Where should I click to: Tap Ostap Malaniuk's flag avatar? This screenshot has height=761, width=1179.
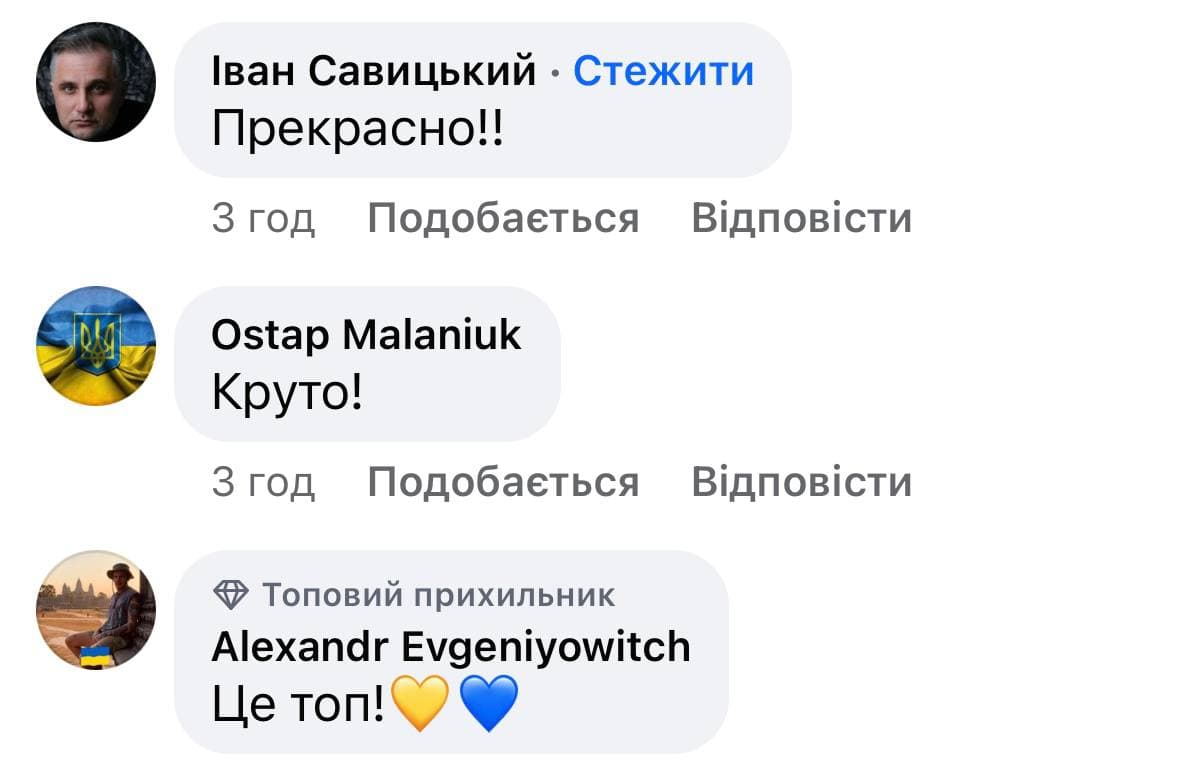pos(96,346)
